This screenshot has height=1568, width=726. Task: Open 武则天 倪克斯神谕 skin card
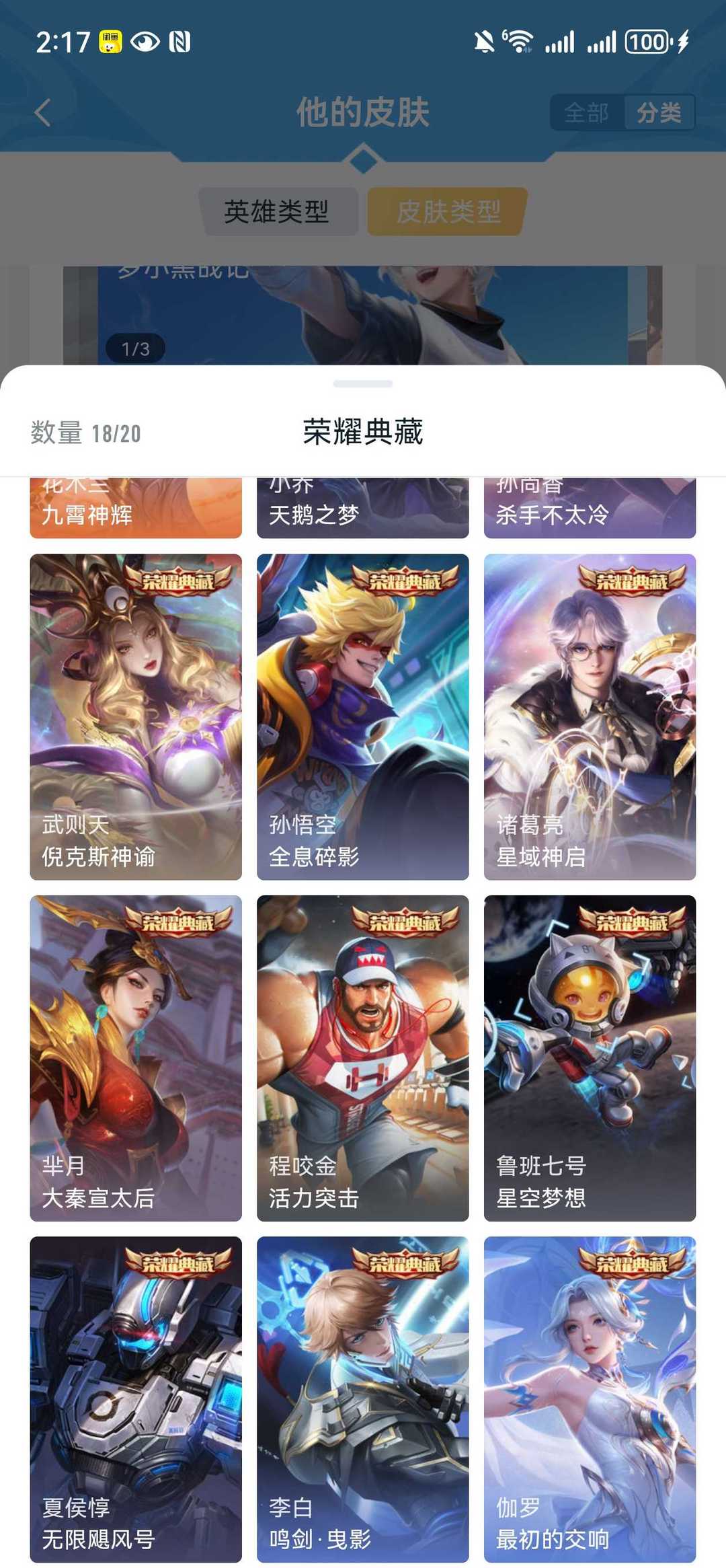tap(136, 716)
